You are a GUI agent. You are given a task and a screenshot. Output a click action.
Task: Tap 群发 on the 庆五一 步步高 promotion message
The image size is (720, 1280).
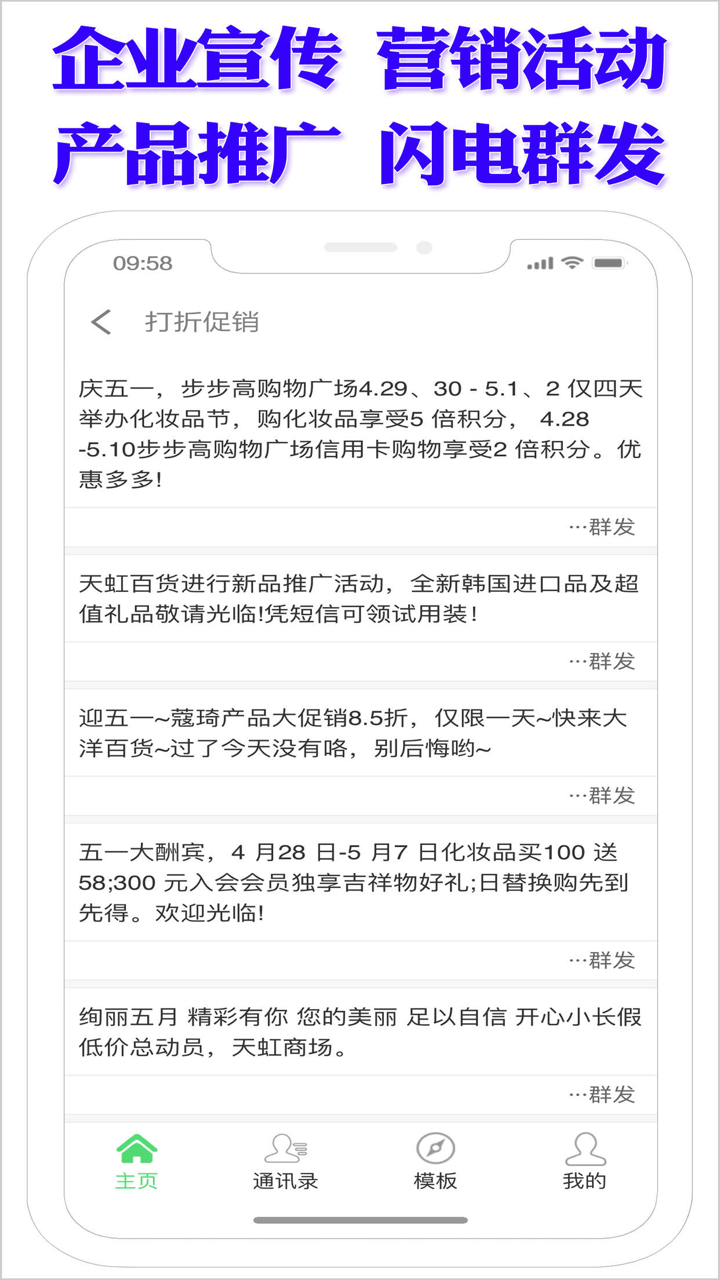coord(613,527)
